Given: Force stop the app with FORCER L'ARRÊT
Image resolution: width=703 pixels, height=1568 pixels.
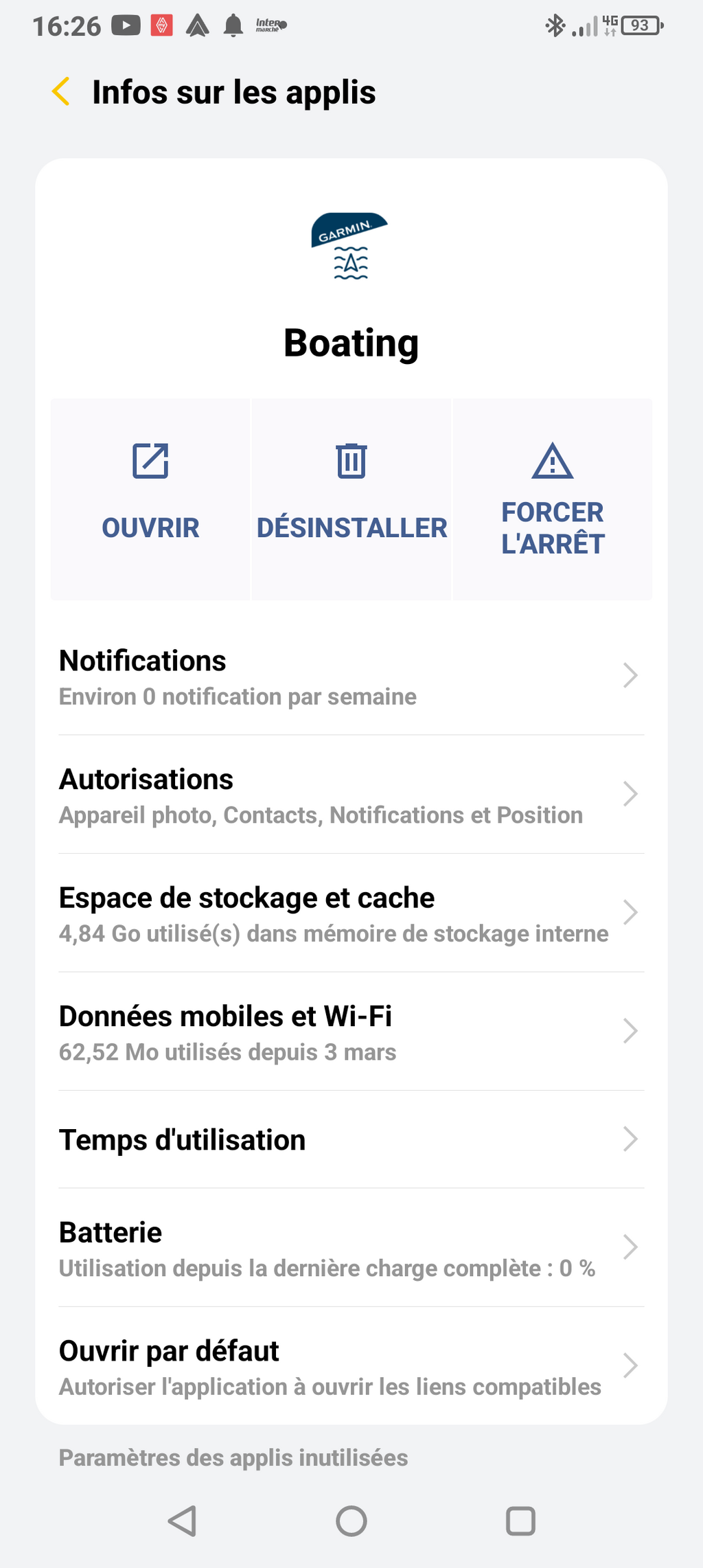Looking at the screenshot, I should click(553, 499).
